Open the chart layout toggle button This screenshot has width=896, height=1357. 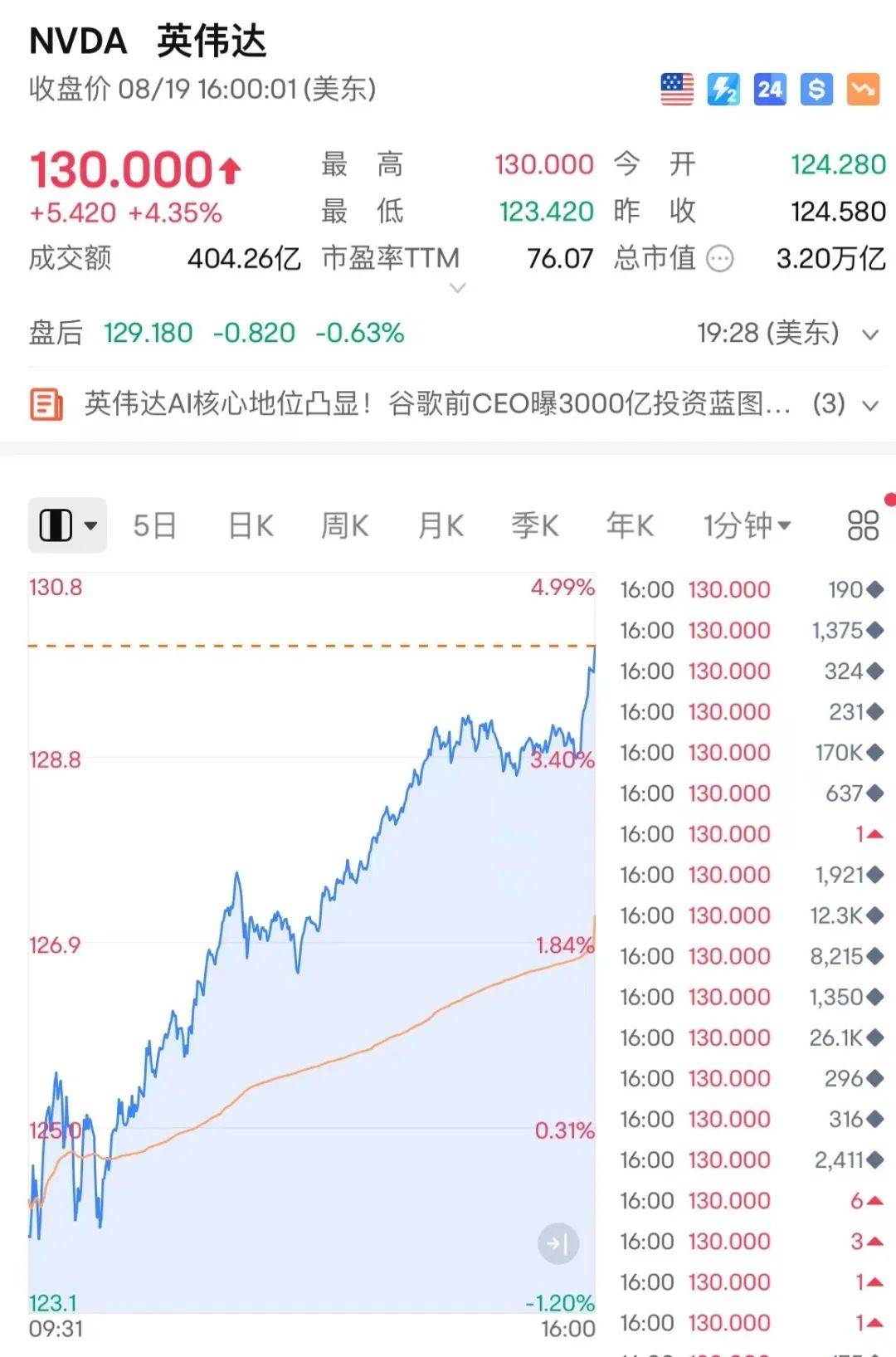click(x=67, y=525)
